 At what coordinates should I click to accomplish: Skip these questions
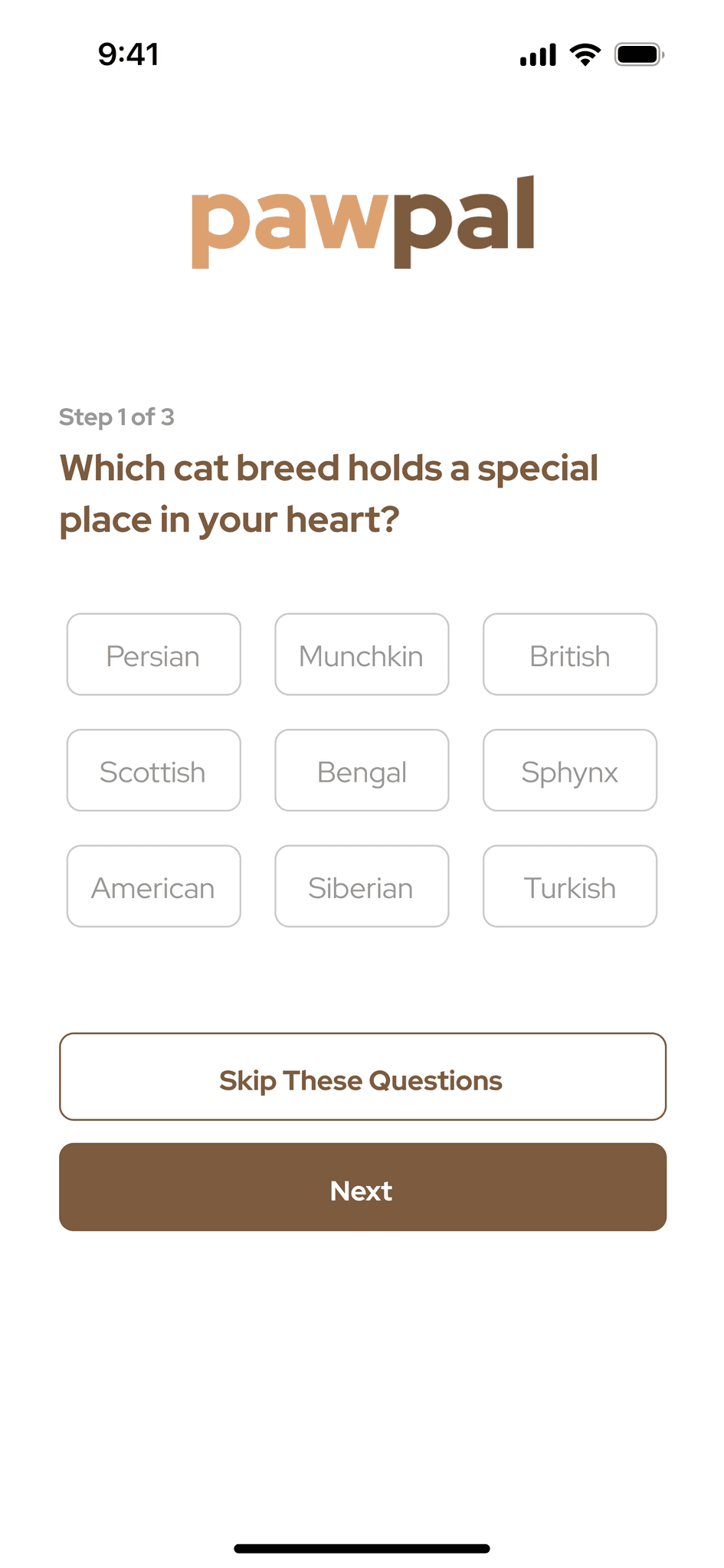[362, 1077]
